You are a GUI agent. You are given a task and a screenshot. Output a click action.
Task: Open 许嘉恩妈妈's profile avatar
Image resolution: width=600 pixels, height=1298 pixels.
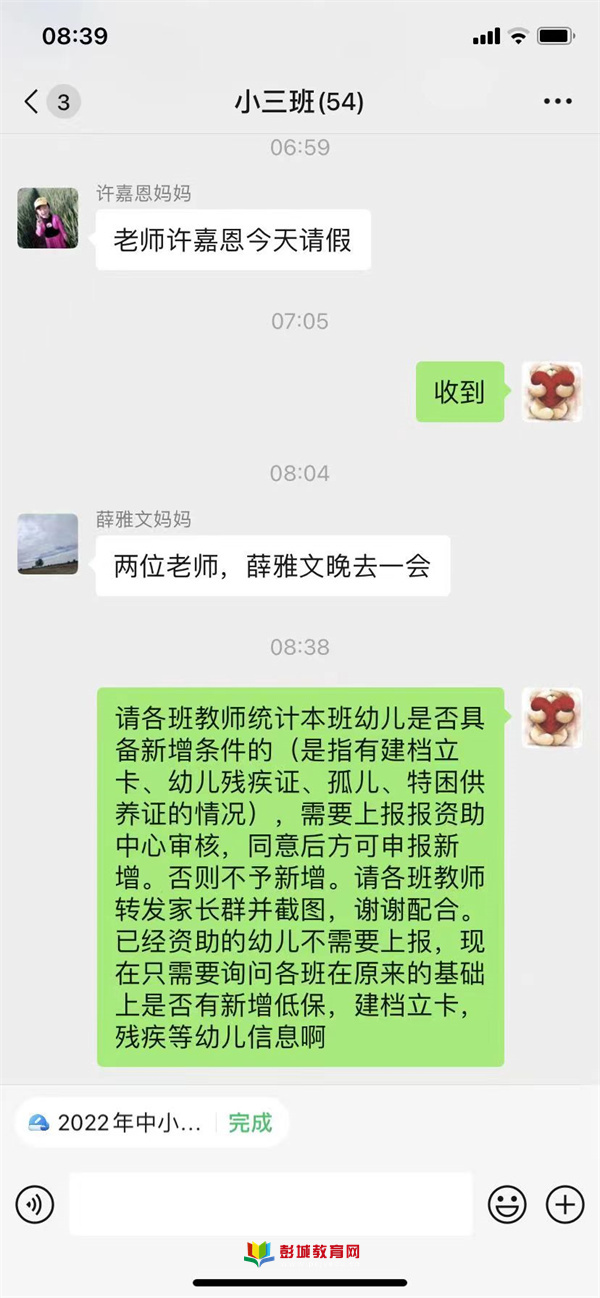coord(47,218)
